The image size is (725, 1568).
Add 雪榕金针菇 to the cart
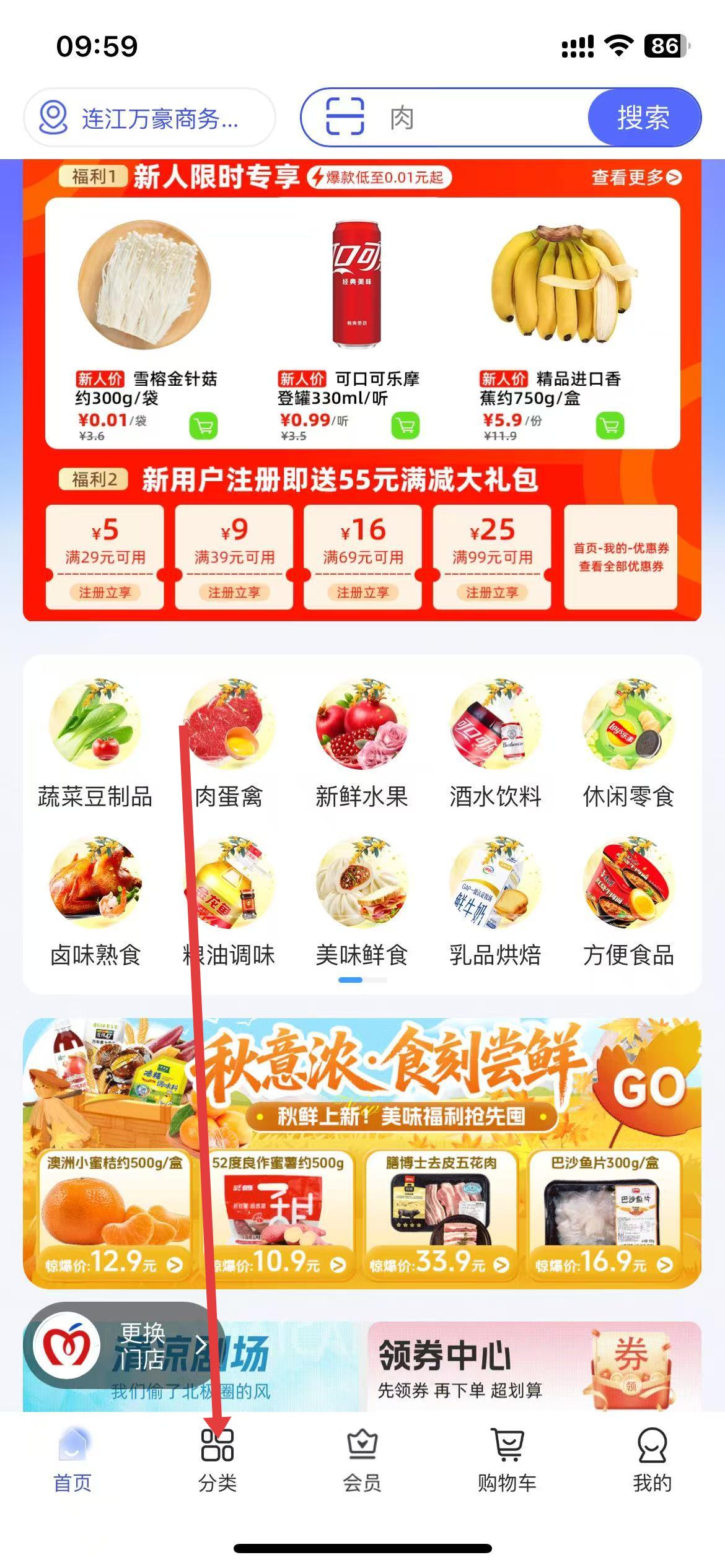coord(203,425)
